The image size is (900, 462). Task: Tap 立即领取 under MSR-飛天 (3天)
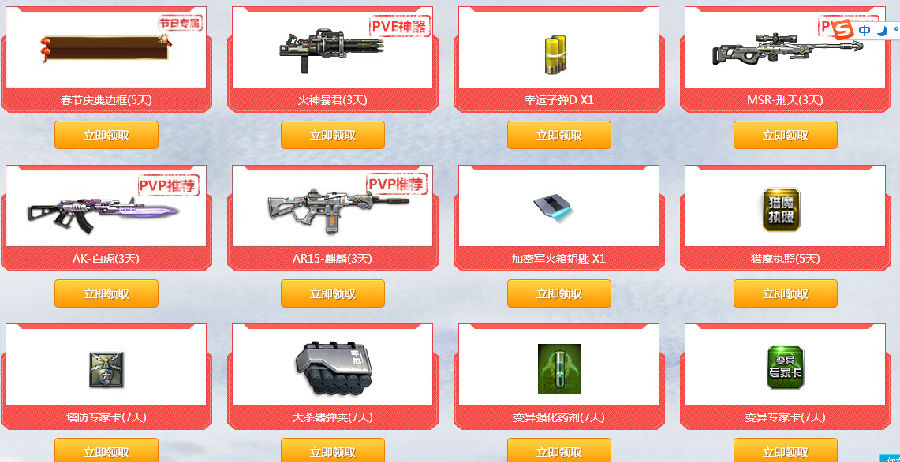tap(785, 135)
